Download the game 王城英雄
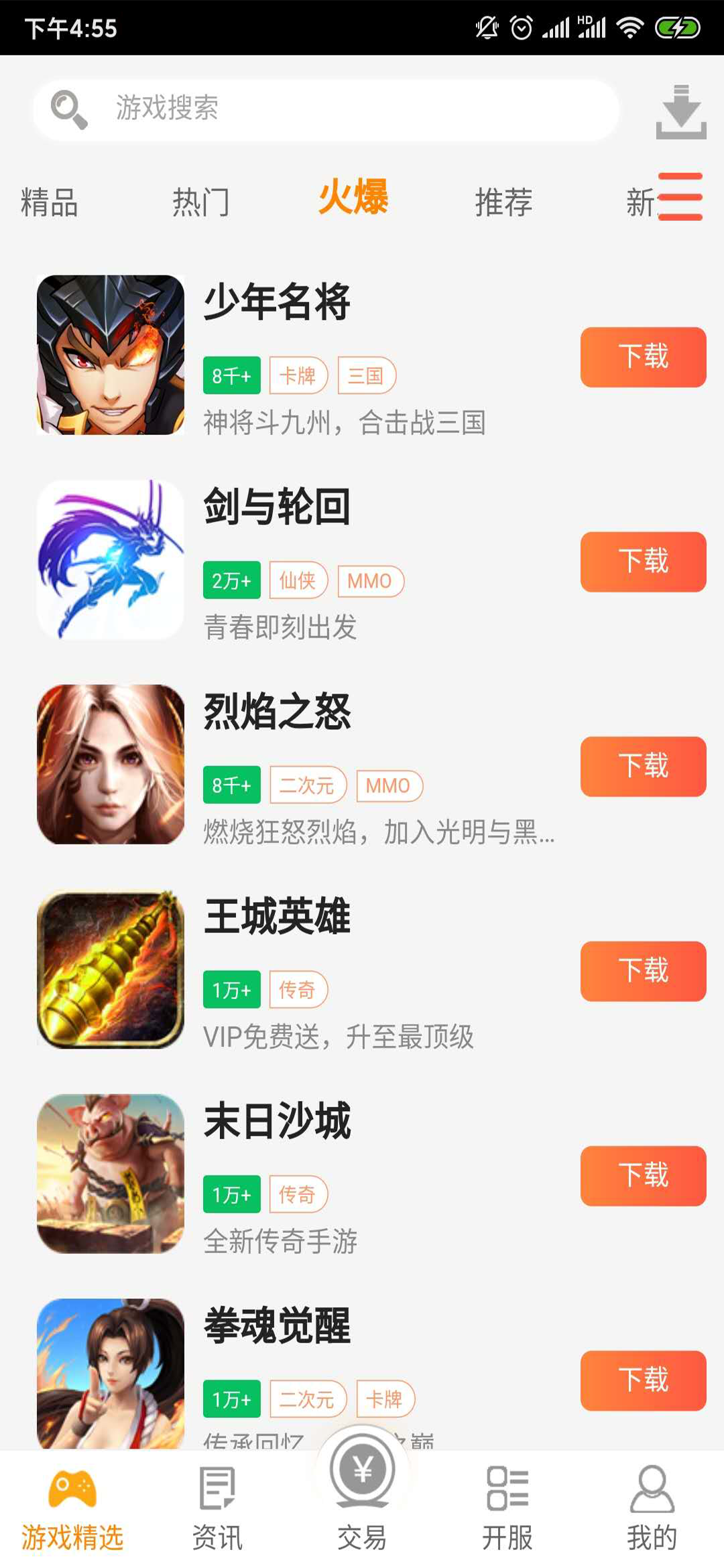 (x=643, y=972)
